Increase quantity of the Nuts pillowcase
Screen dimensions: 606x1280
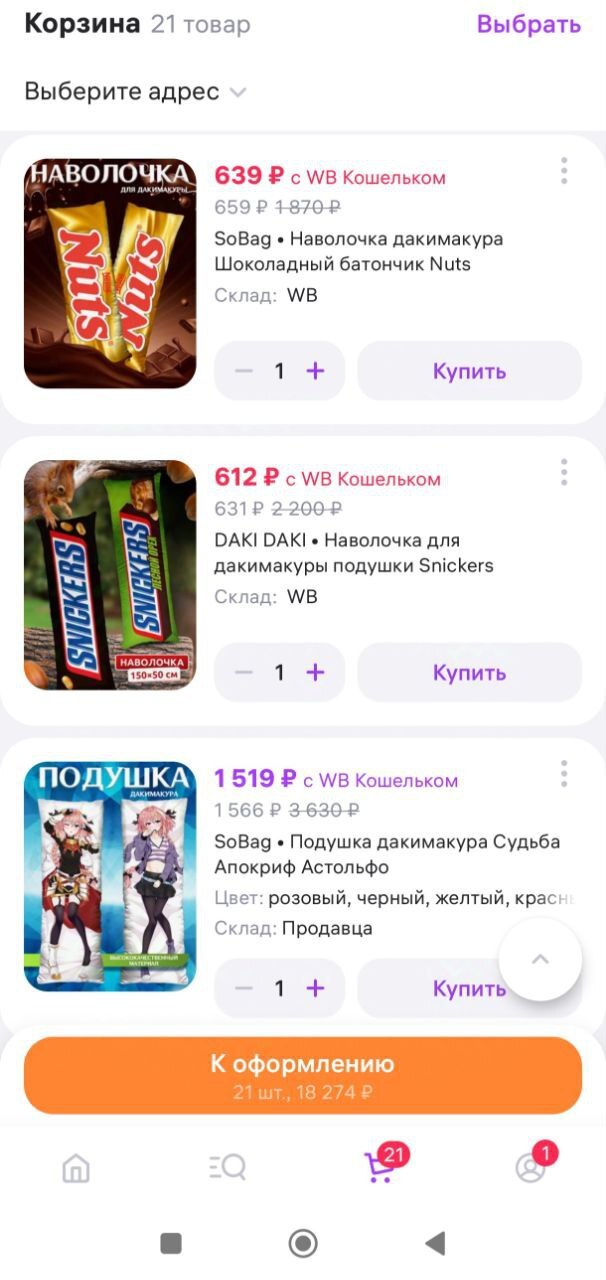[316, 371]
